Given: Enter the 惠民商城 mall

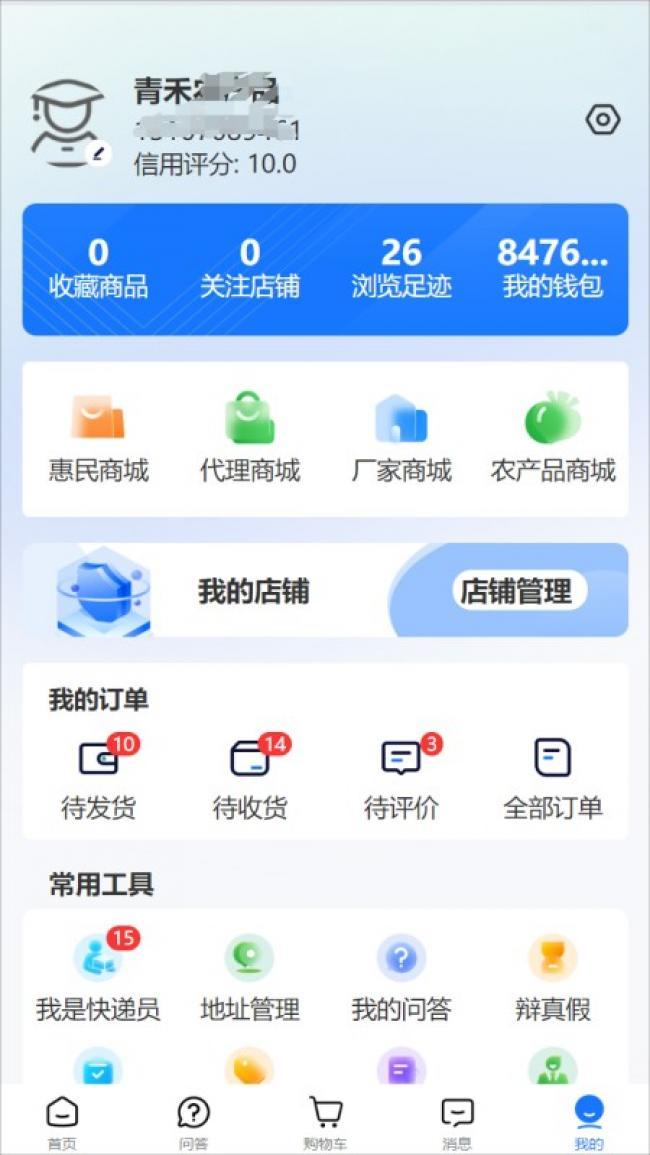Looking at the screenshot, I should point(98,439).
